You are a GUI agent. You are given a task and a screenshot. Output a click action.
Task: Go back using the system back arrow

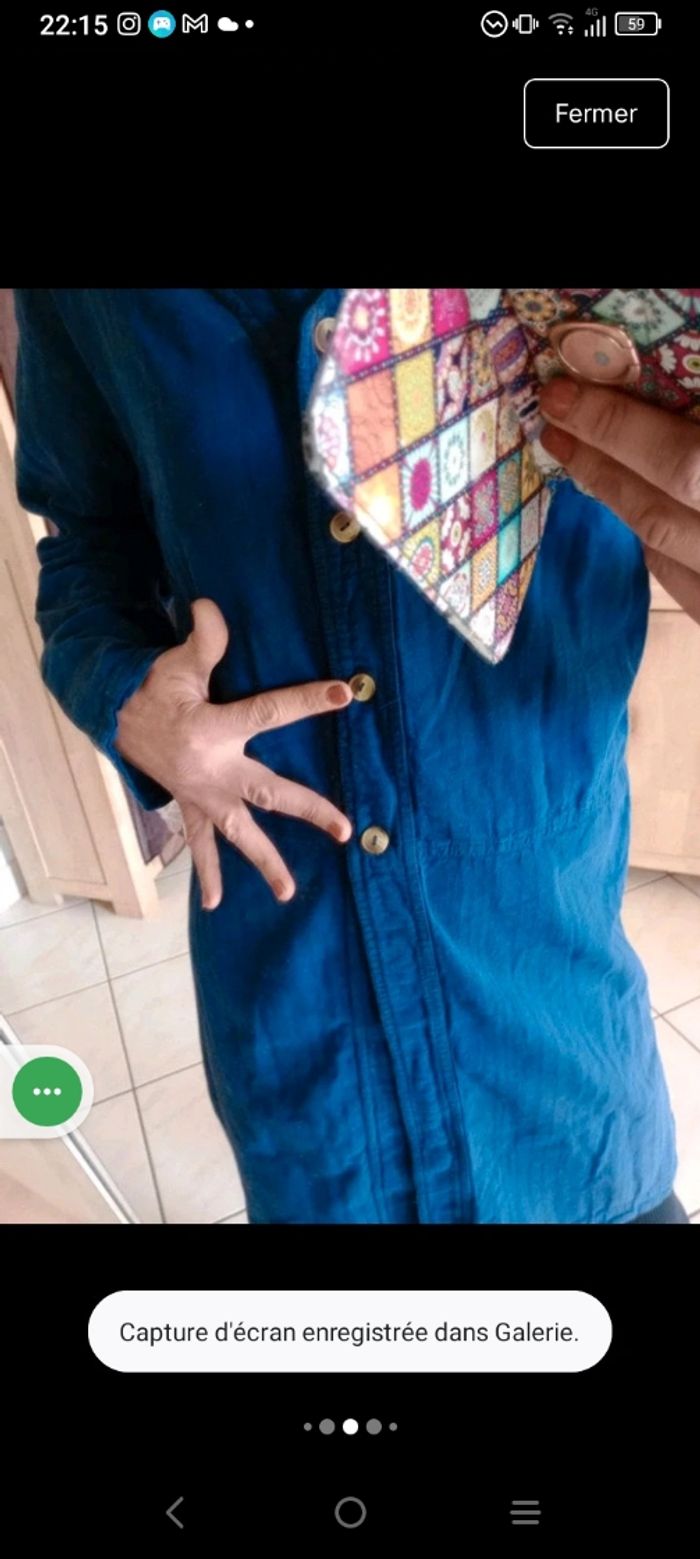click(x=175, y=1512)
